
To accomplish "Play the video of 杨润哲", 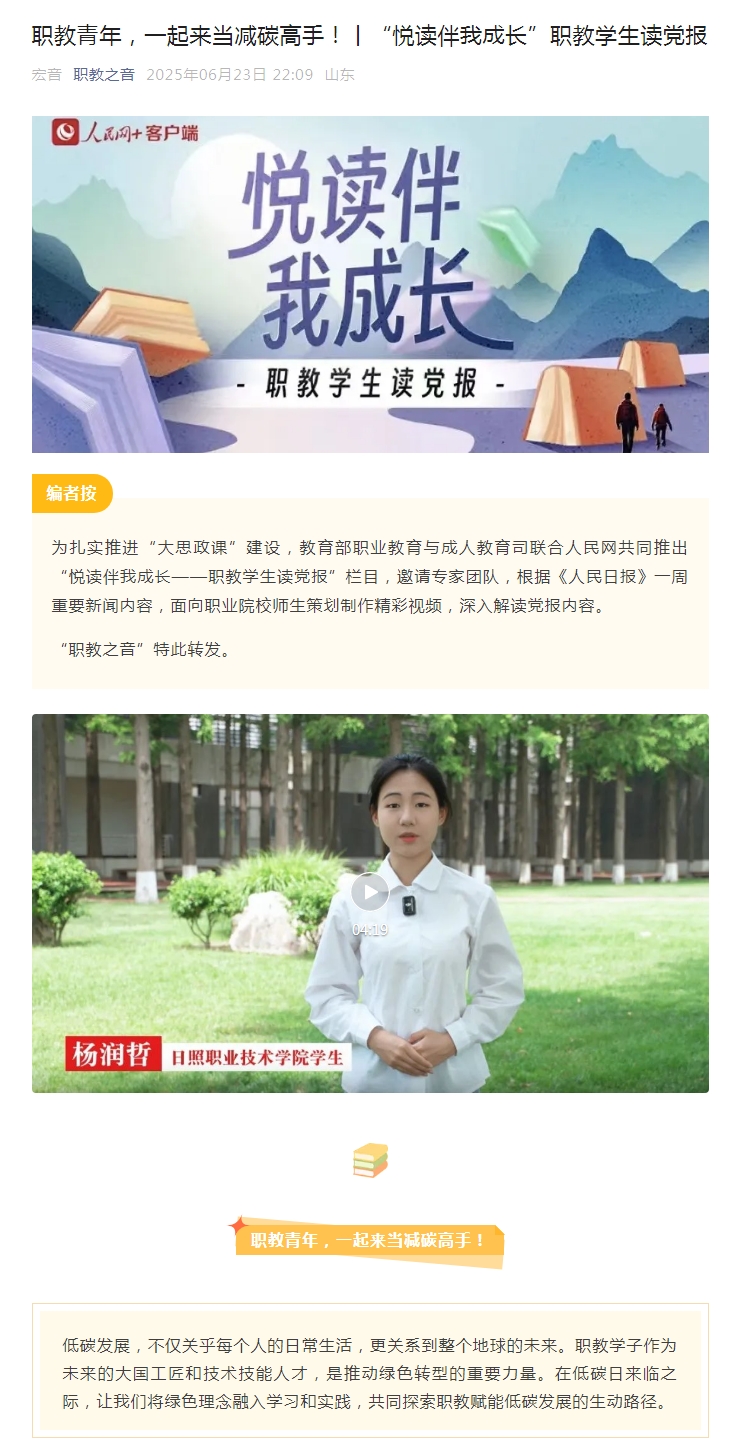I will pos(370,891).
